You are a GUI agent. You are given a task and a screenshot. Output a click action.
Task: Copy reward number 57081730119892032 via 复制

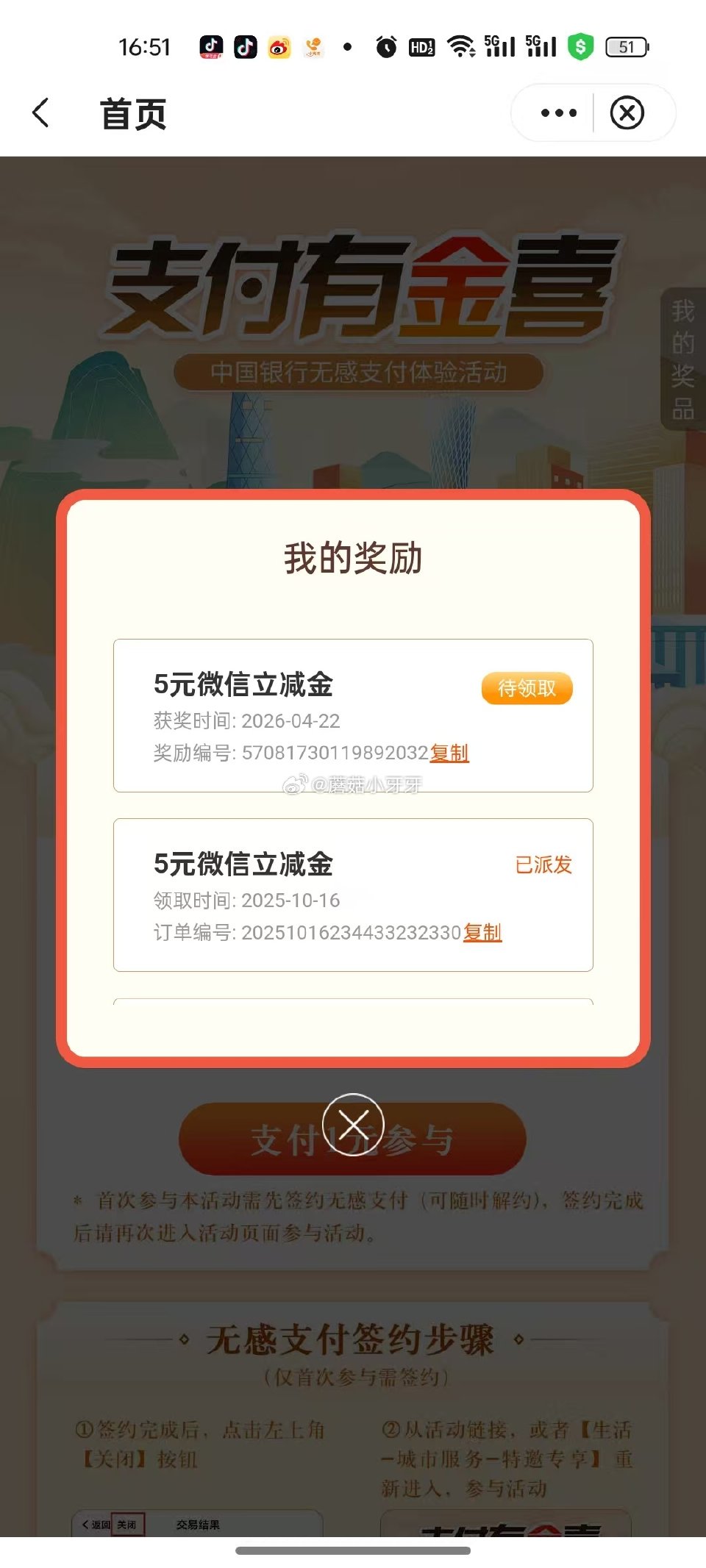click(x=450, y=753)
